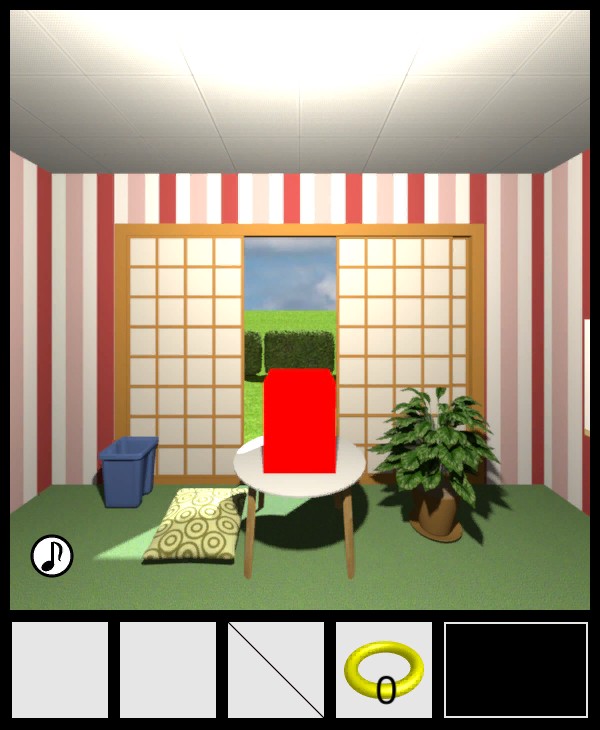Viewport: 600px width, 730px height.
Task: Open the black item detail box
Action: (x=516, y=670)
